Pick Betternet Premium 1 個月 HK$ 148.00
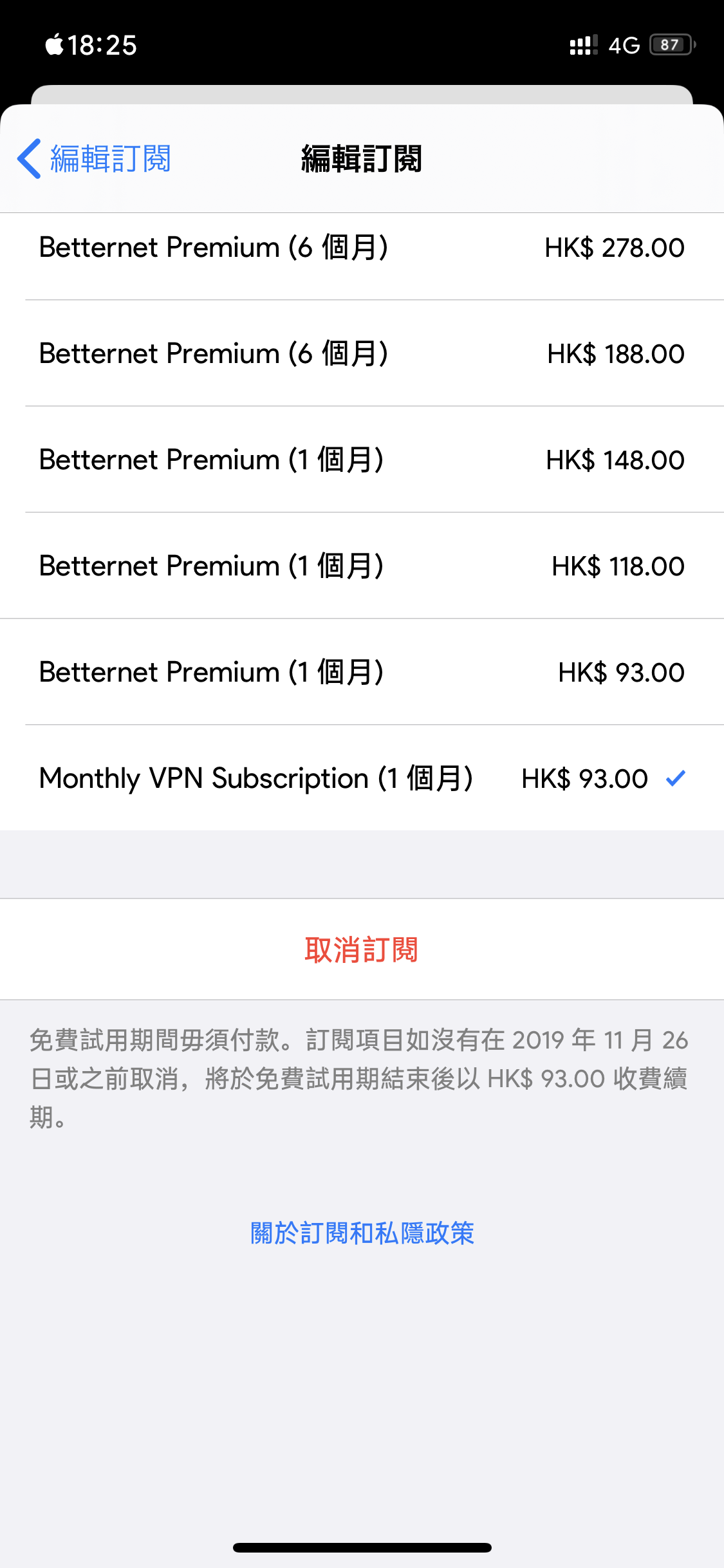 pos(362,460)
